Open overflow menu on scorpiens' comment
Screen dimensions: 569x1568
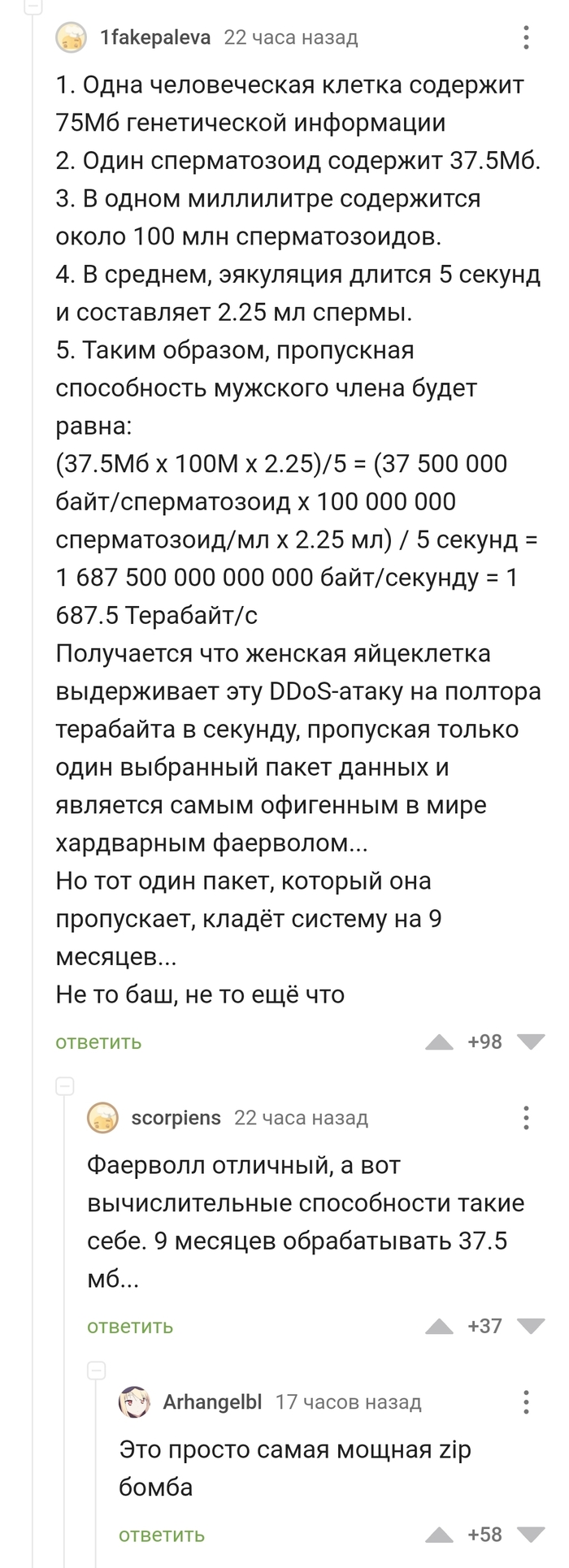[x=526, y=1118]
